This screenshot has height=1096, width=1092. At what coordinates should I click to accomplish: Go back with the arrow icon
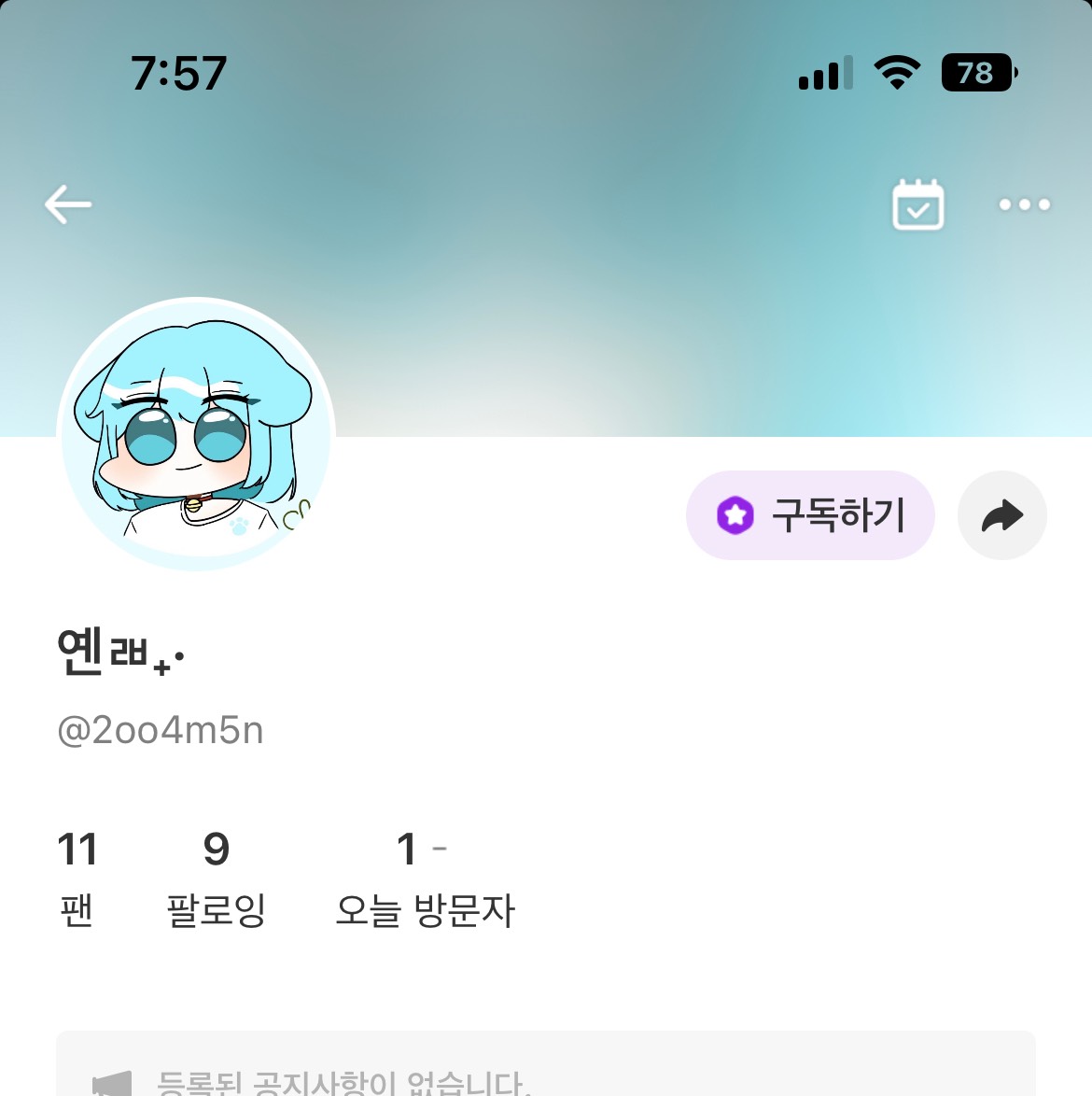pyautogui.click(x=68, y=204)
